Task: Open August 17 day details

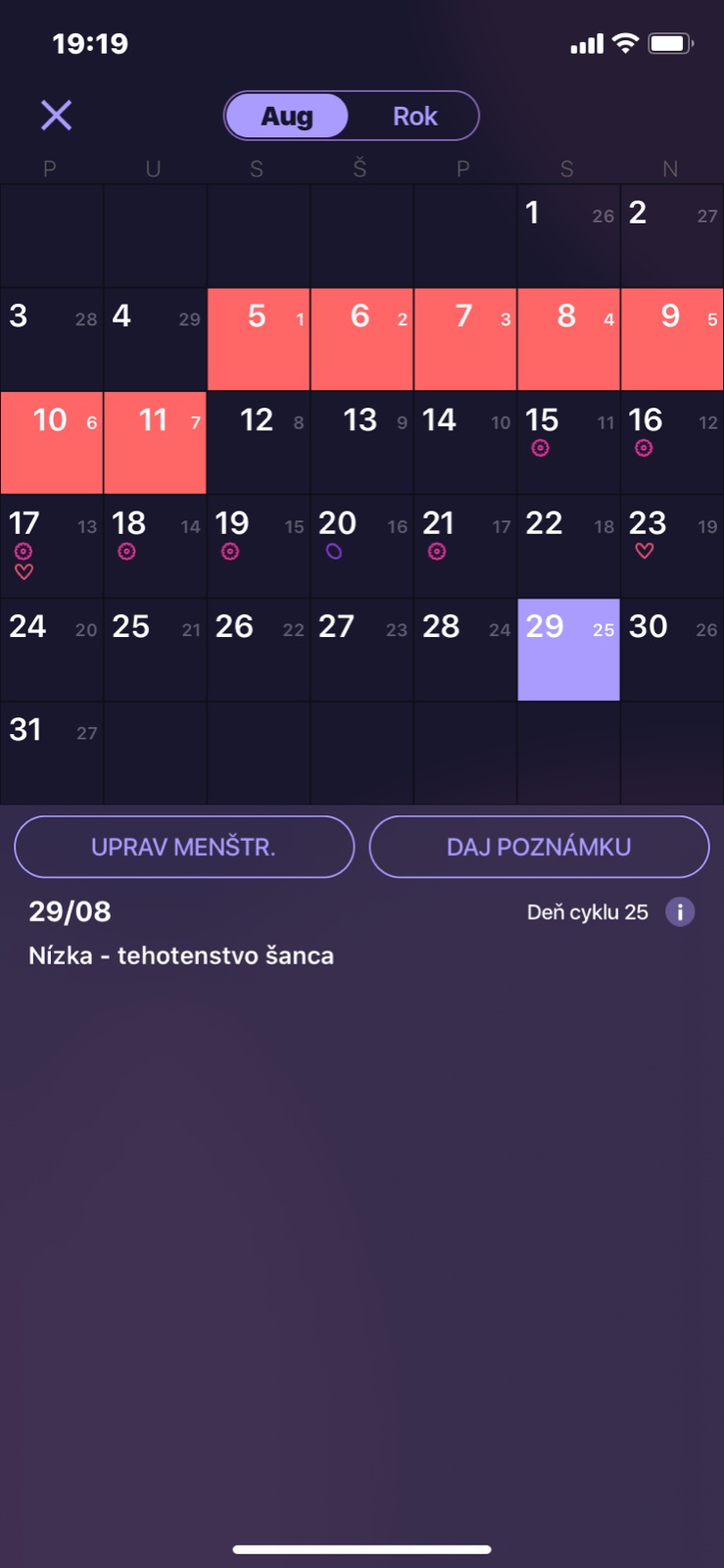Action: [x=51, y=546]
